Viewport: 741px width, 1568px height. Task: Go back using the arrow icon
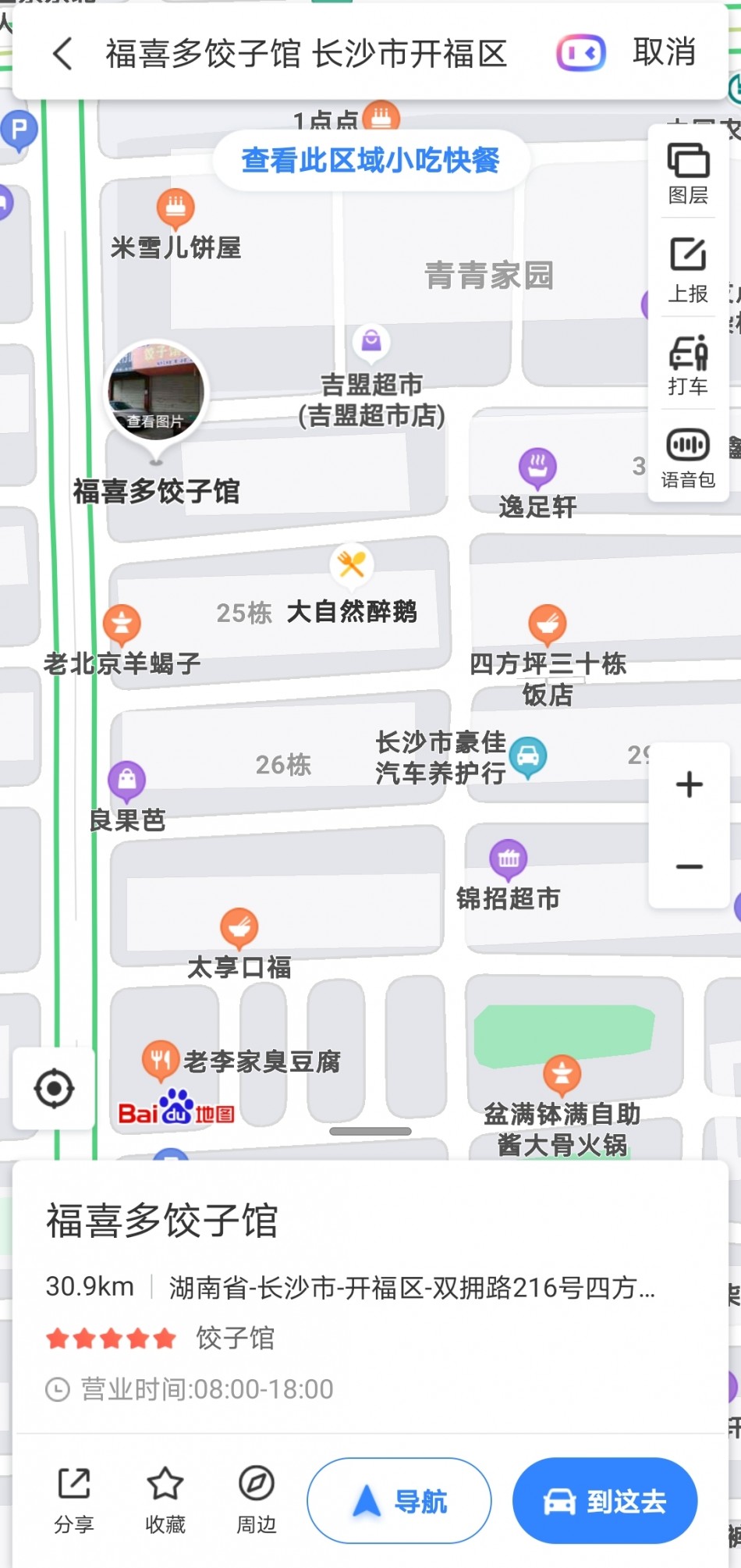tap(62, 54)
